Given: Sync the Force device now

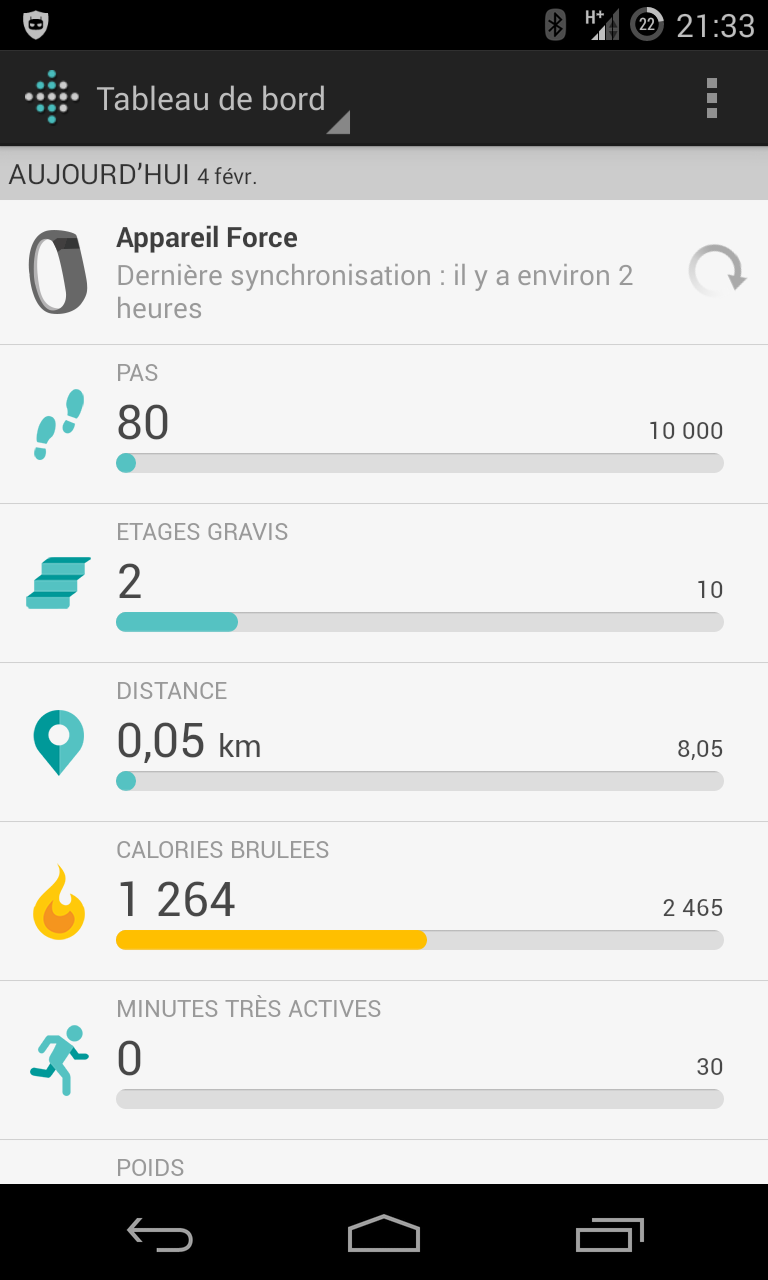Looking at the screenshot, I should [x=717, y=272].
